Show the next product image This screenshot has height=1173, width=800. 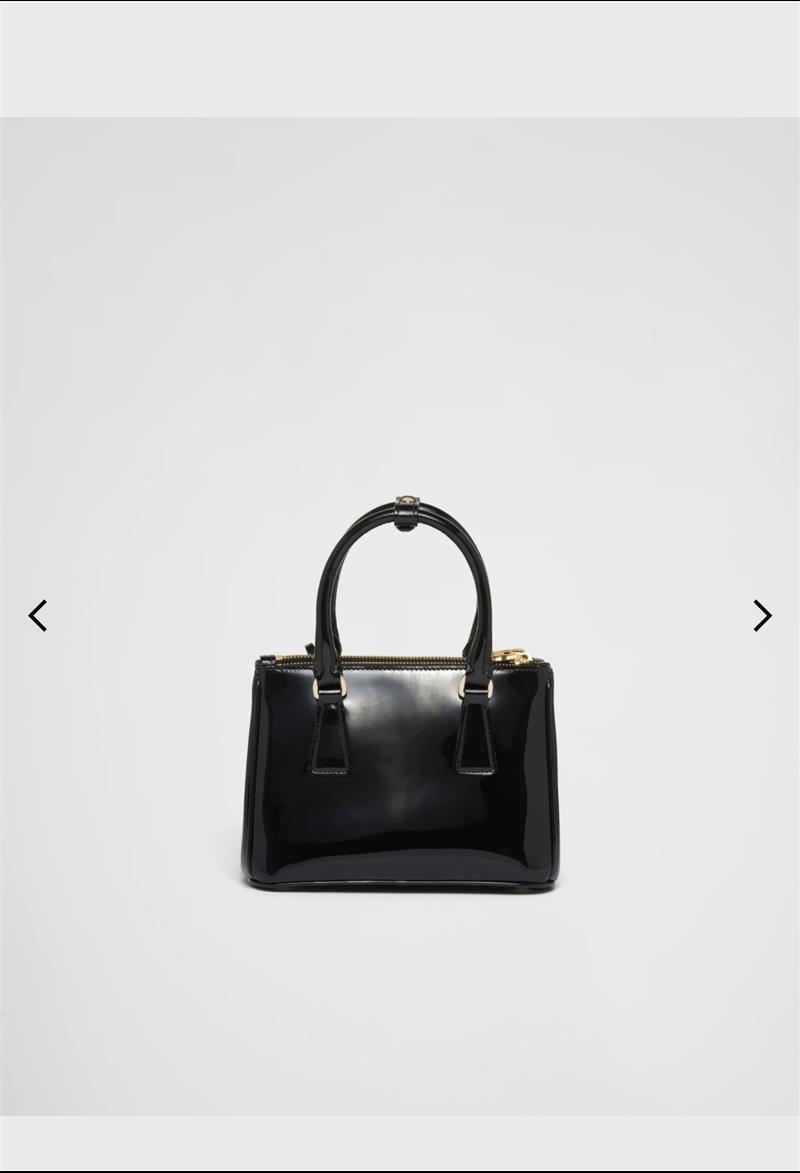point(762,616)
